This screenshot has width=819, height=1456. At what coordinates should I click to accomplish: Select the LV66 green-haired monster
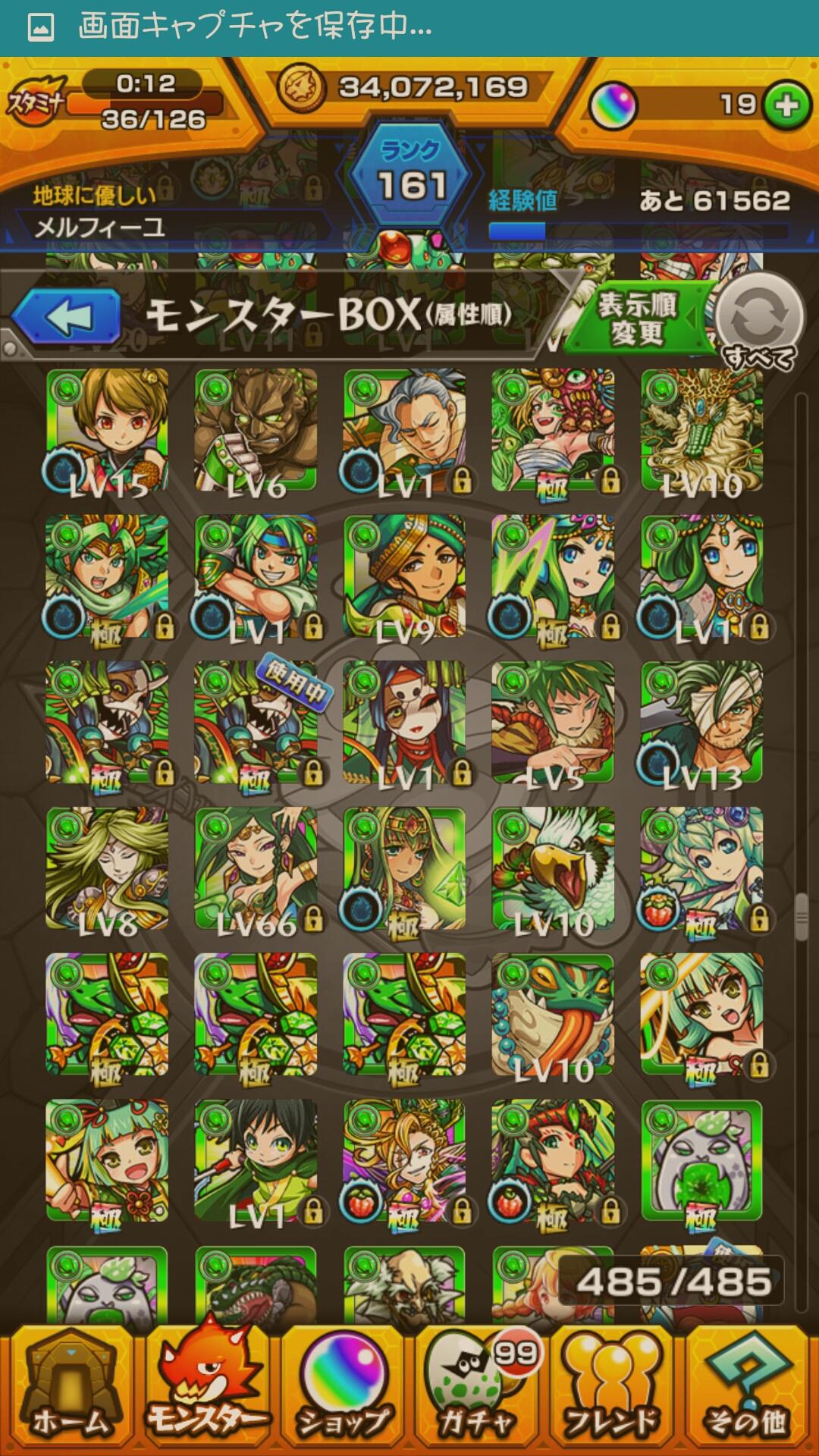(x=256, y=869)
